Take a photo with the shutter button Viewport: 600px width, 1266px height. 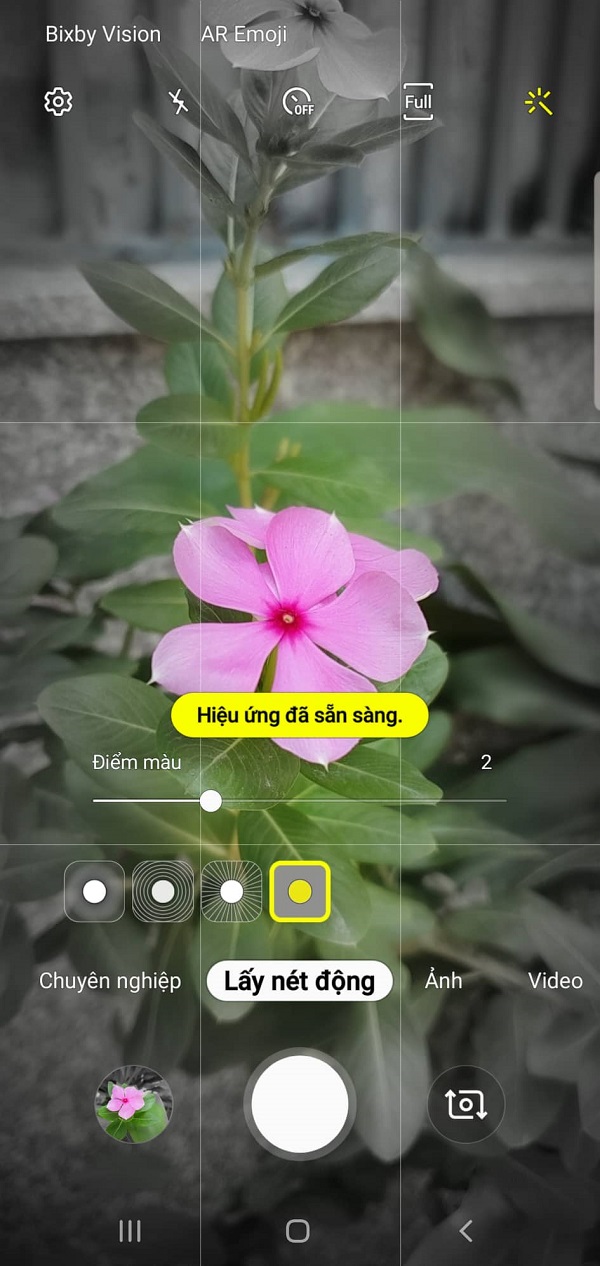pos(300,1104)
